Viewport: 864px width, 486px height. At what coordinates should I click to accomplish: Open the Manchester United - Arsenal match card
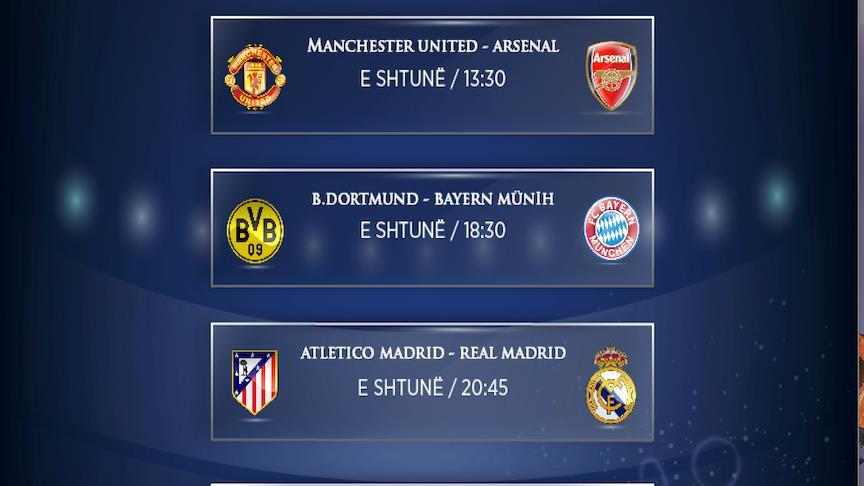pyautogui.click(x=432, y=75)
